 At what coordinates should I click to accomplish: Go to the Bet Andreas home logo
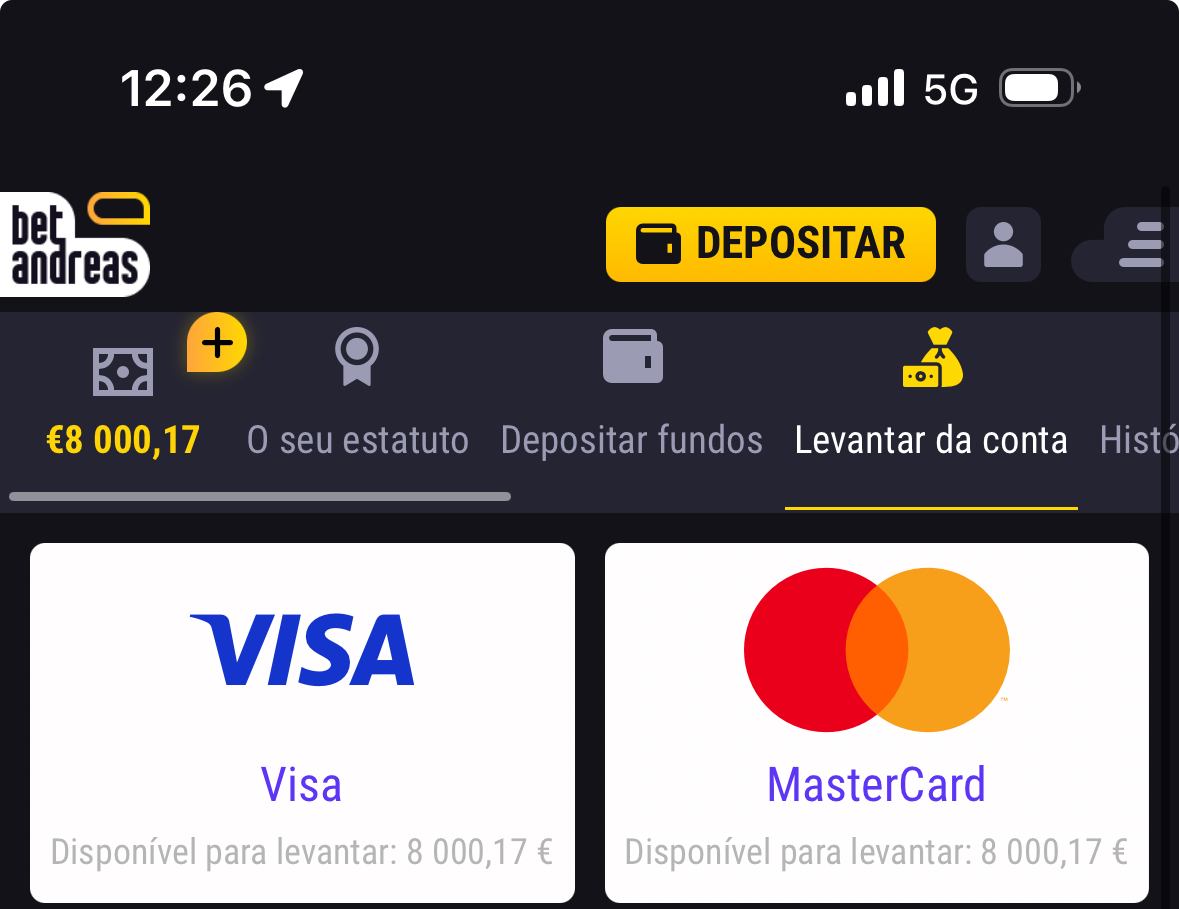(x=76, y=245)
